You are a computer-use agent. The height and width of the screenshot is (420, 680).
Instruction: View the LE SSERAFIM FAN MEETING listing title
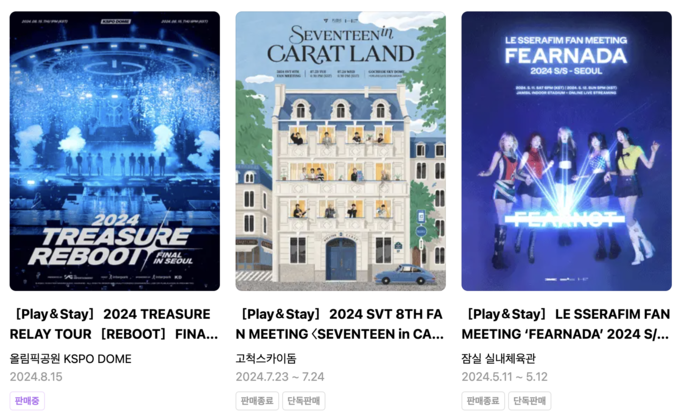pyautogui.click(x=566, y=324)
